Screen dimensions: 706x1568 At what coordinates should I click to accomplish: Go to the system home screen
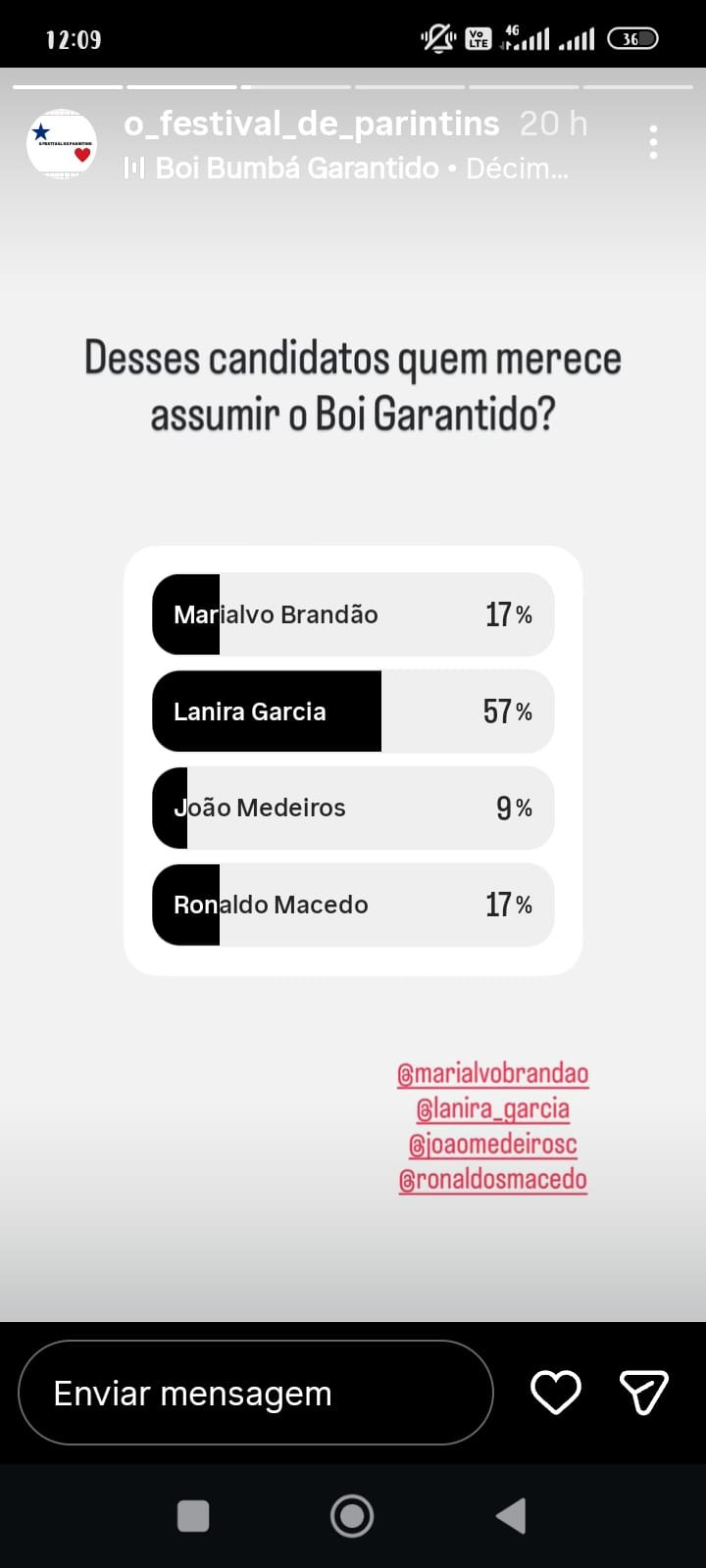pyautogui.click(x=352, y=1516)
